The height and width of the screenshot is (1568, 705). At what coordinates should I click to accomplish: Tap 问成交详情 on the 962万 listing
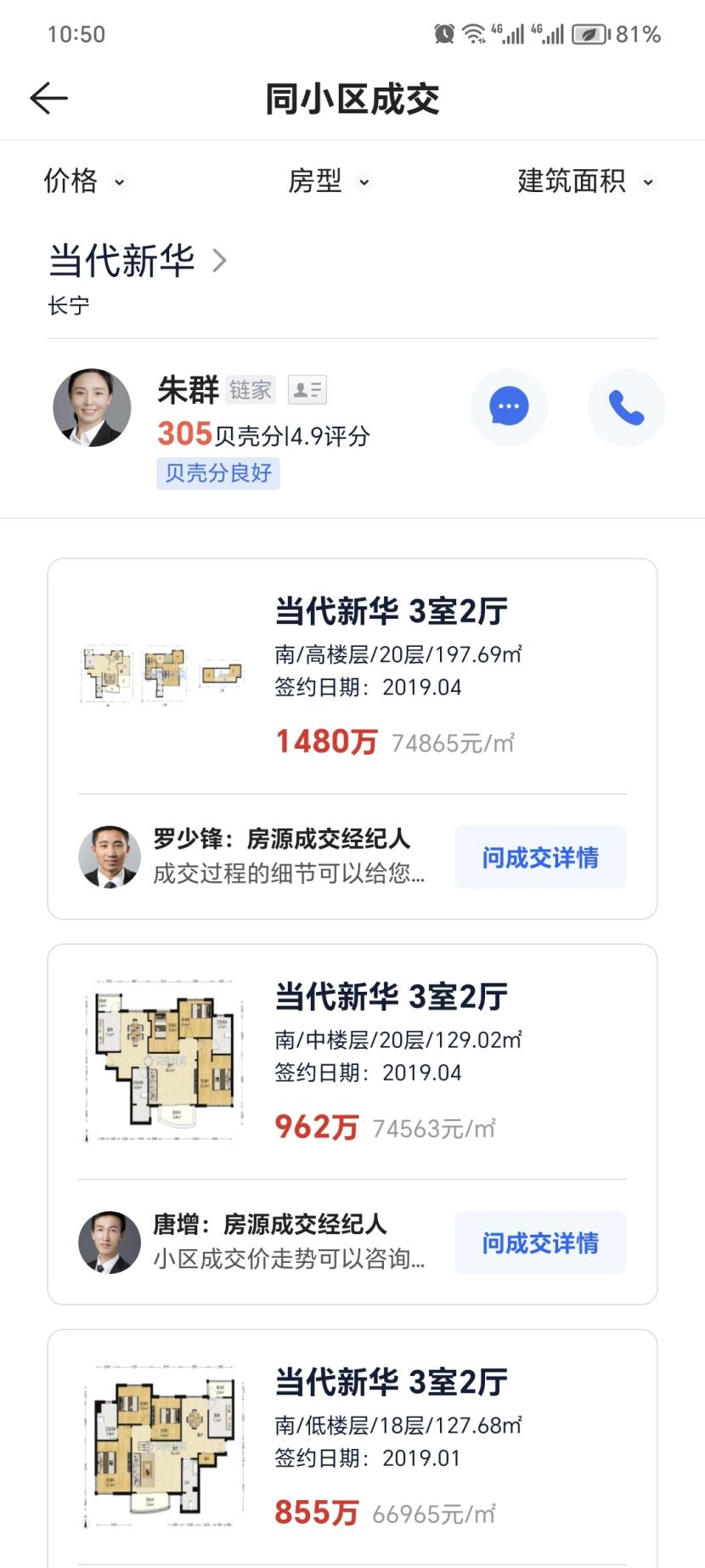(x=540, y=1242)
